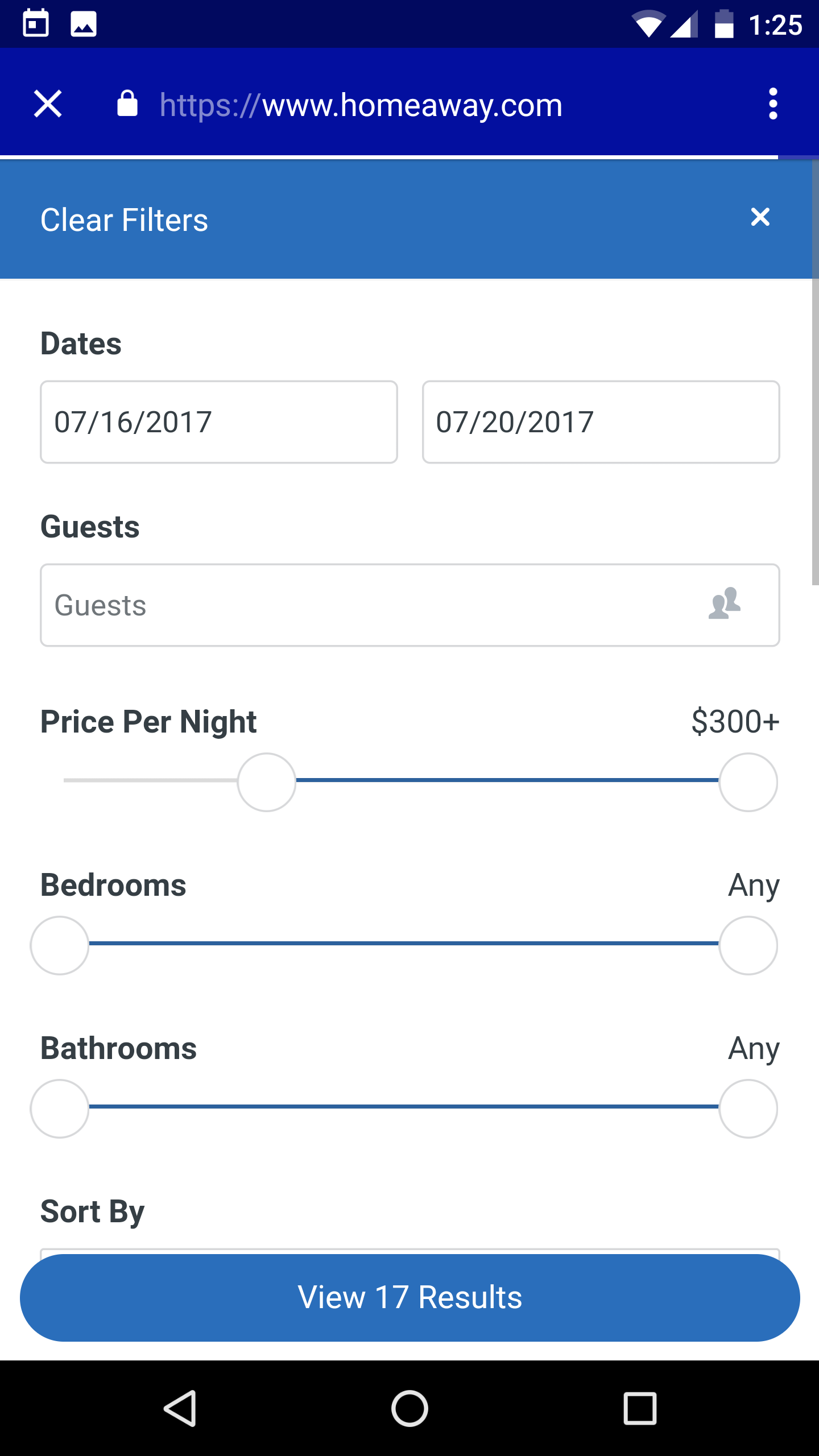819x1456 pixels.
Task: Open the check-out date 07/20/2017 field
Action: (x=601, y=422)
